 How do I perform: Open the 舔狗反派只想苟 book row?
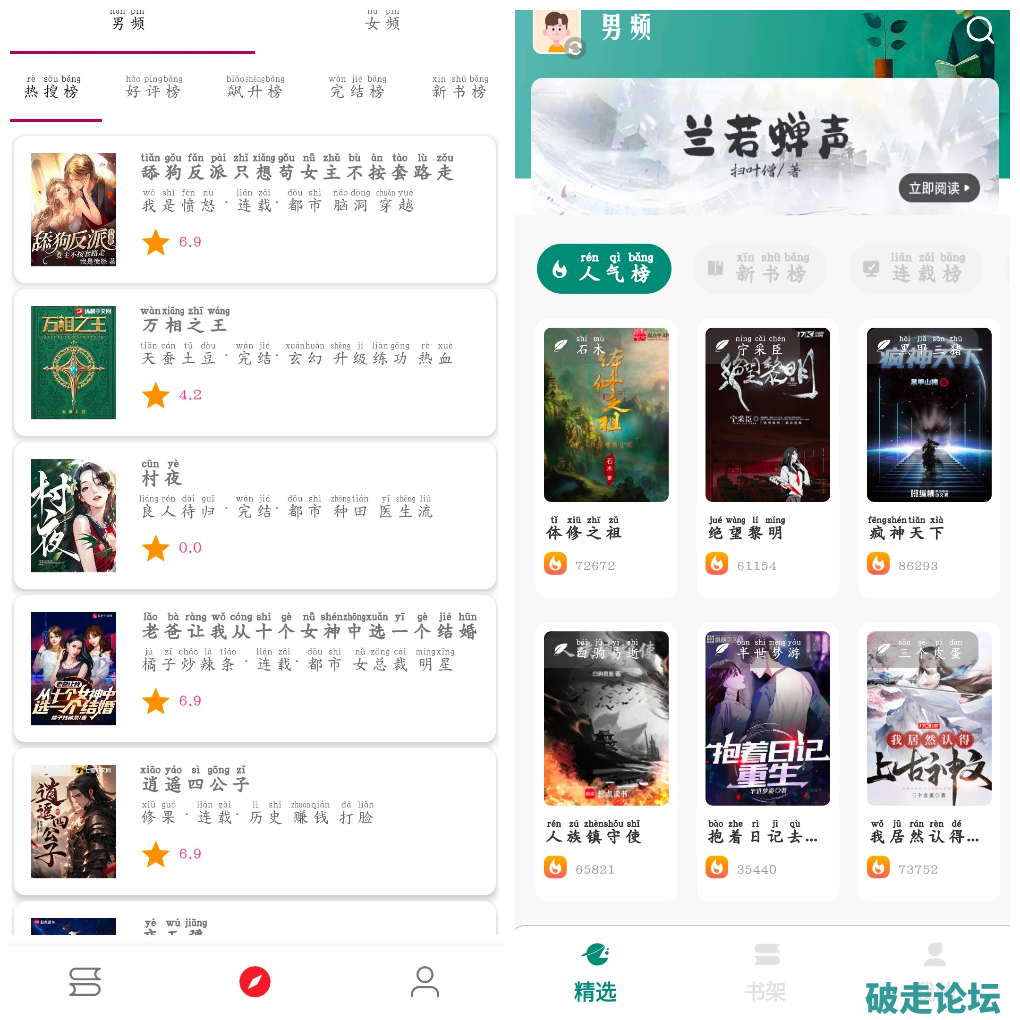point(255,210)
